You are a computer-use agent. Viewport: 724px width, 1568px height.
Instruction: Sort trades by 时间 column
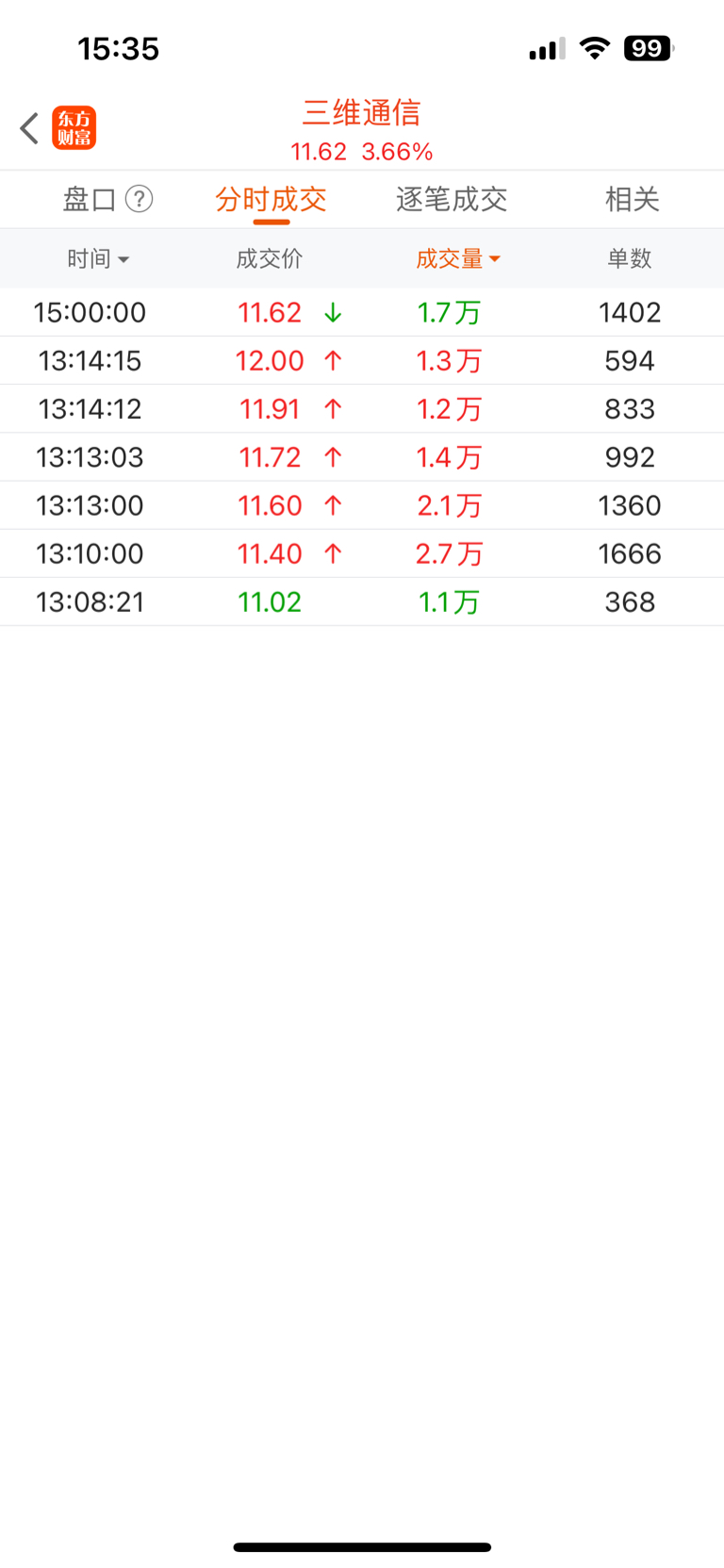[97, 258]
